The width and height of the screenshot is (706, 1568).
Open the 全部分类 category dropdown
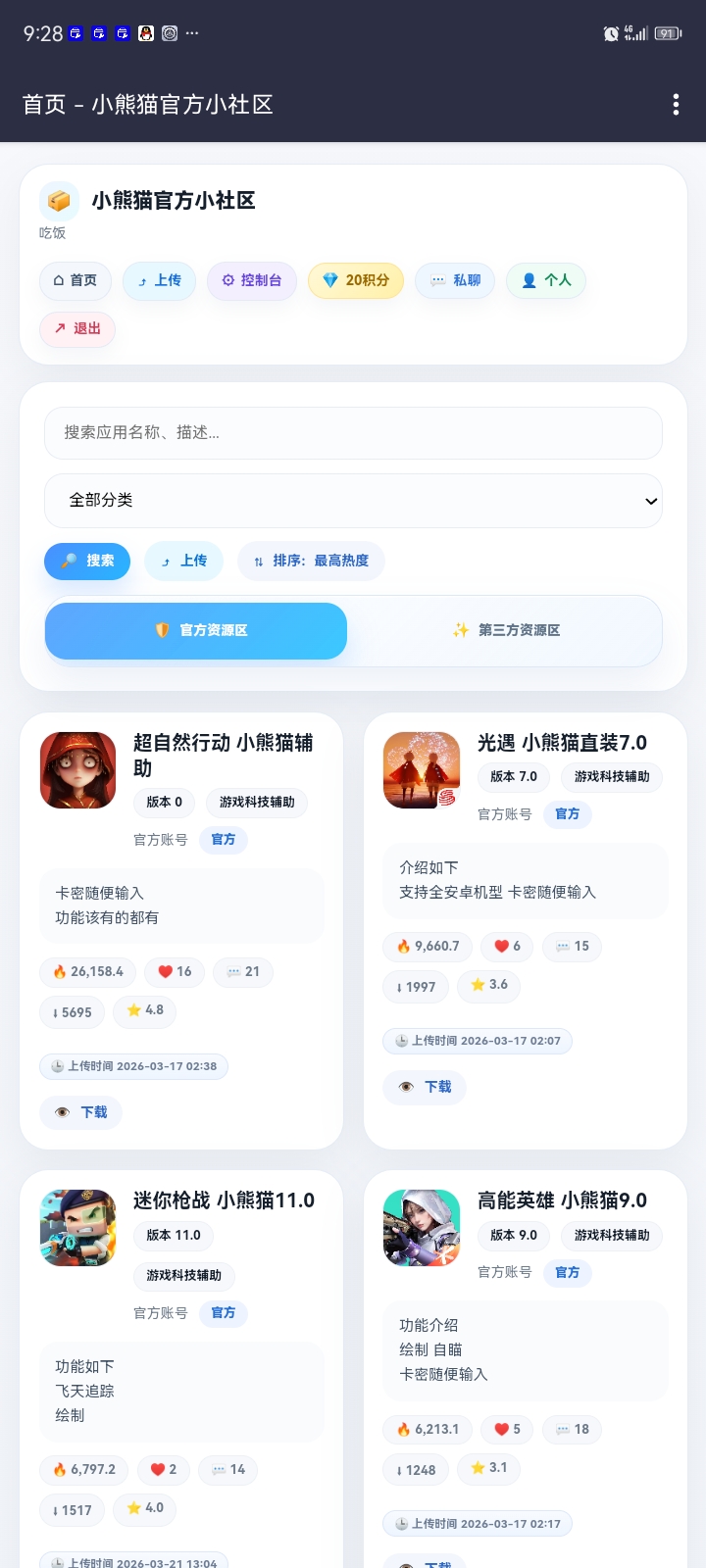(353, 501)
